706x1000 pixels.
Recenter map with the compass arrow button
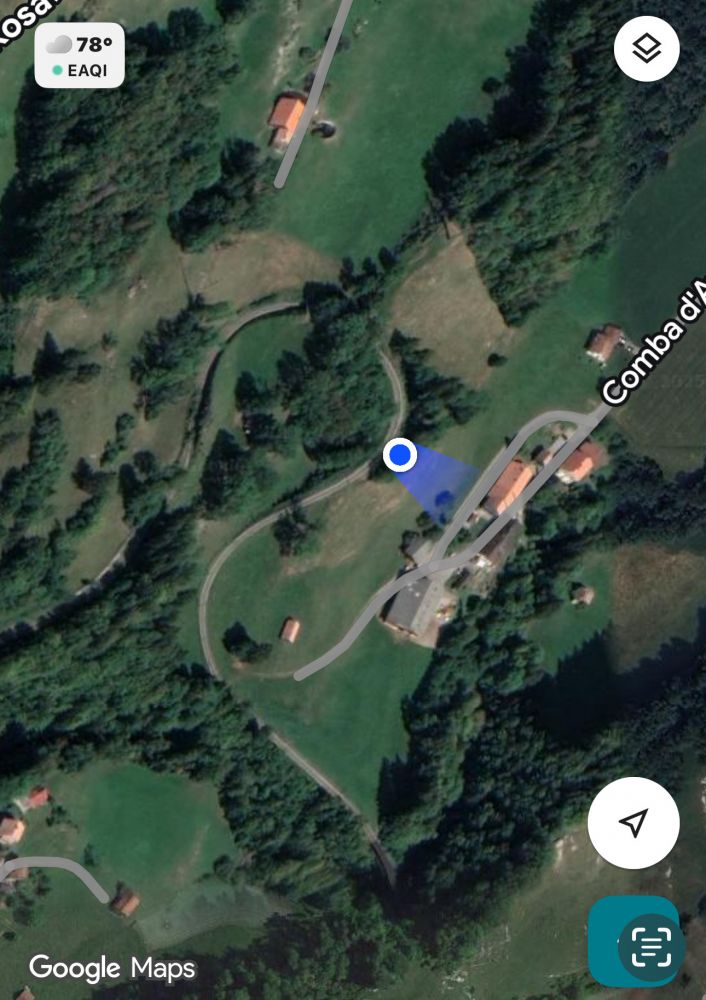(x=633, y=823)
